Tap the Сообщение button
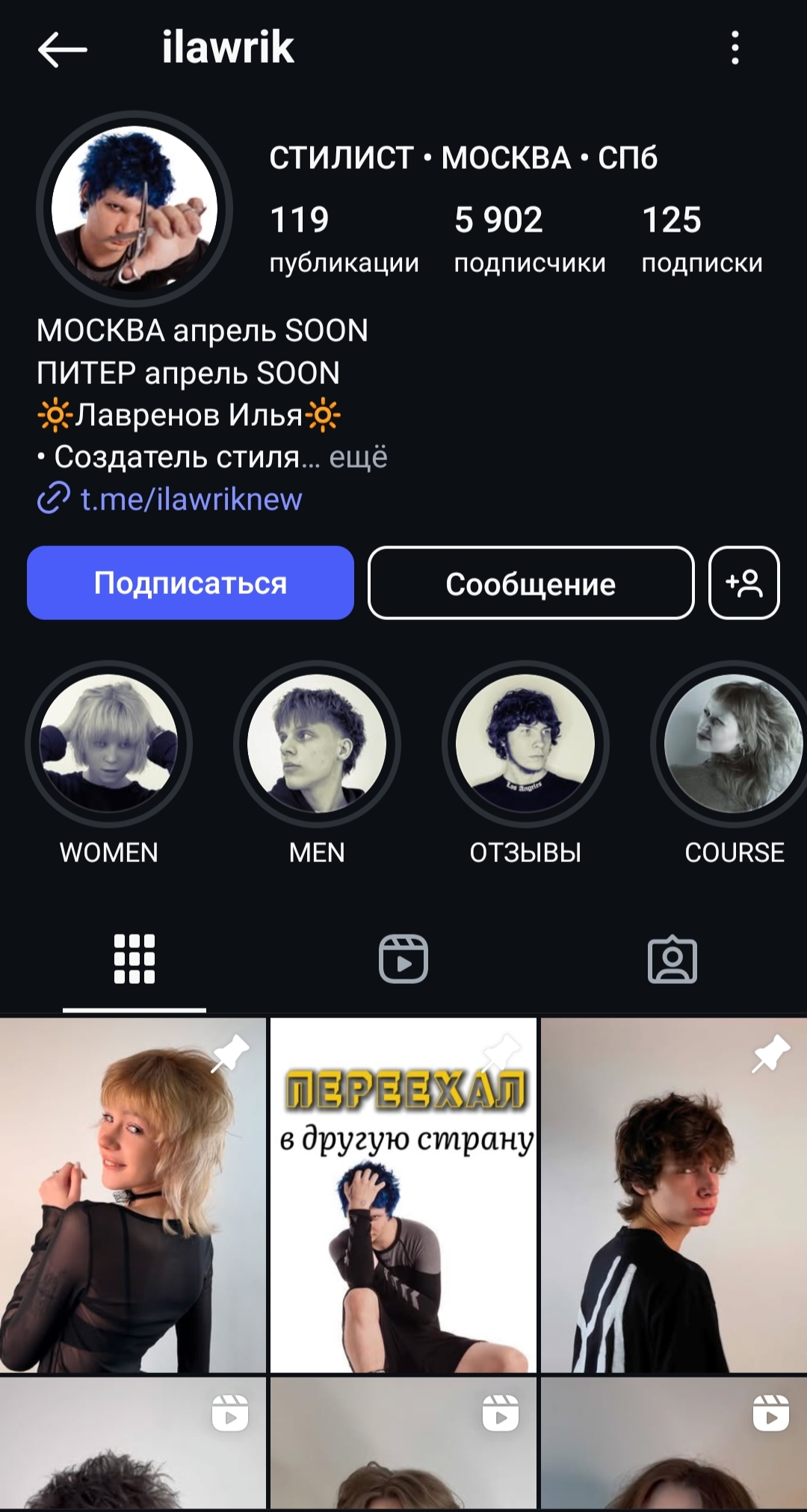This screenshot has height=1512, width=807. [x=531, y=583]
